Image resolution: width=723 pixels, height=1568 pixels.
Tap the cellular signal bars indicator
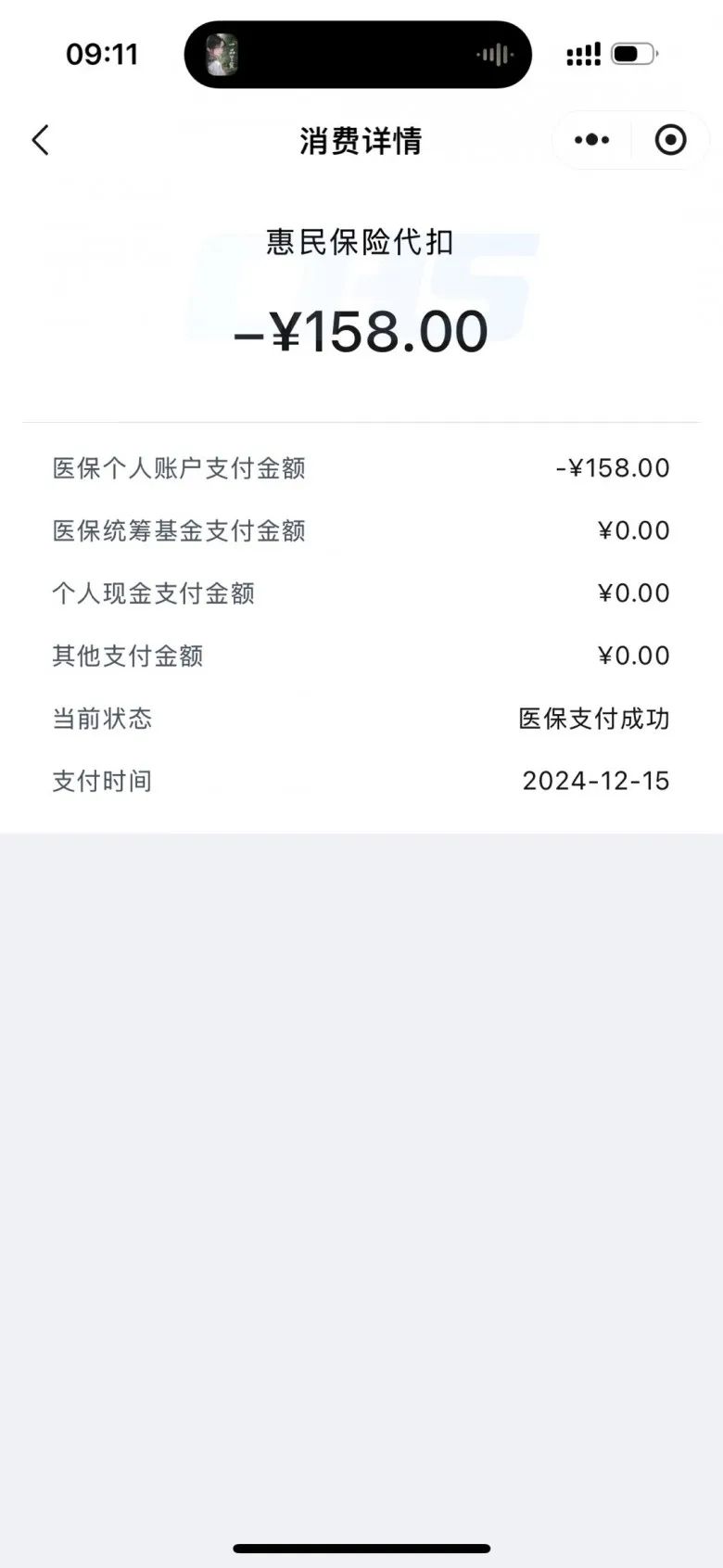point(583,54)
